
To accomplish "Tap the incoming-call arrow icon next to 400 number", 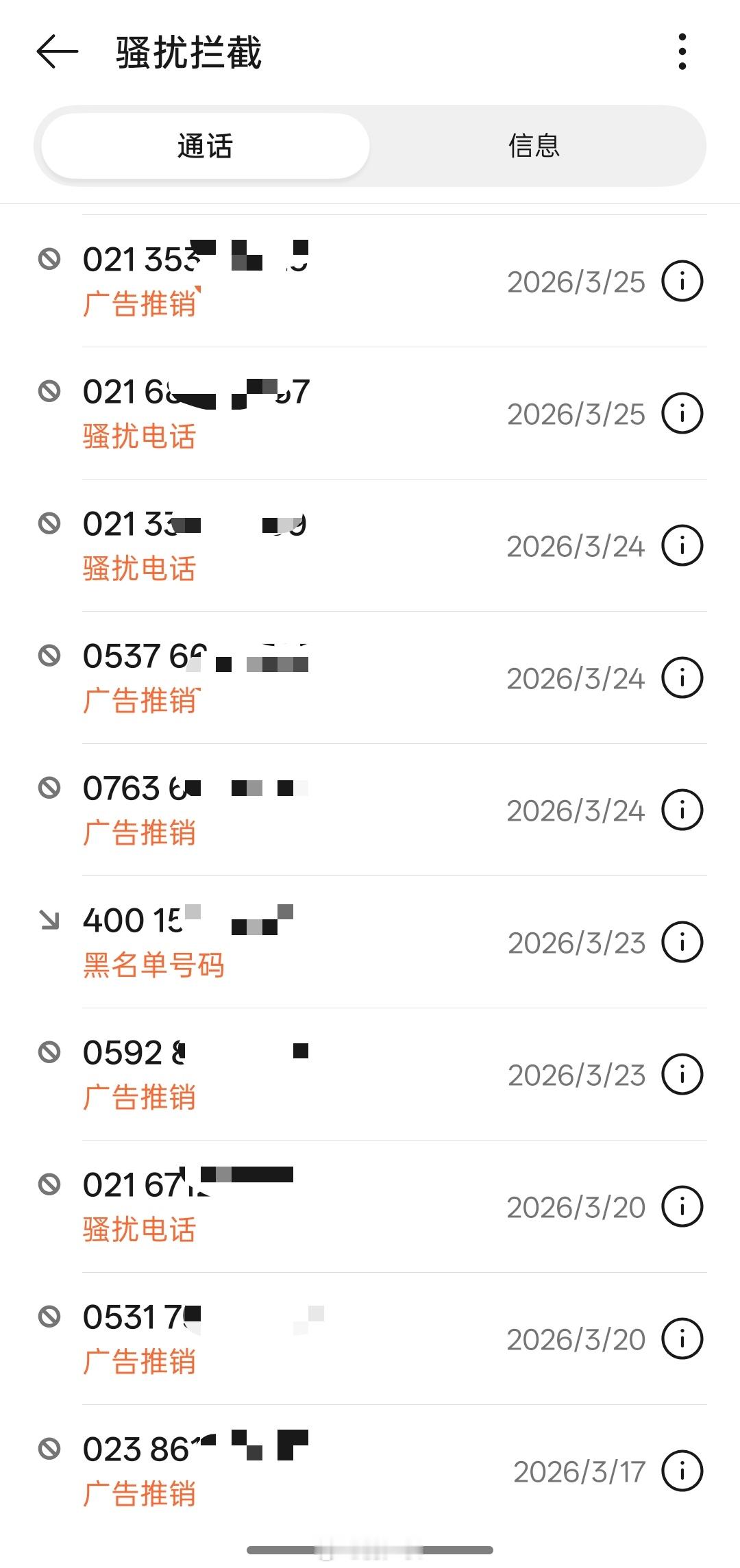I will pos(49,919).
